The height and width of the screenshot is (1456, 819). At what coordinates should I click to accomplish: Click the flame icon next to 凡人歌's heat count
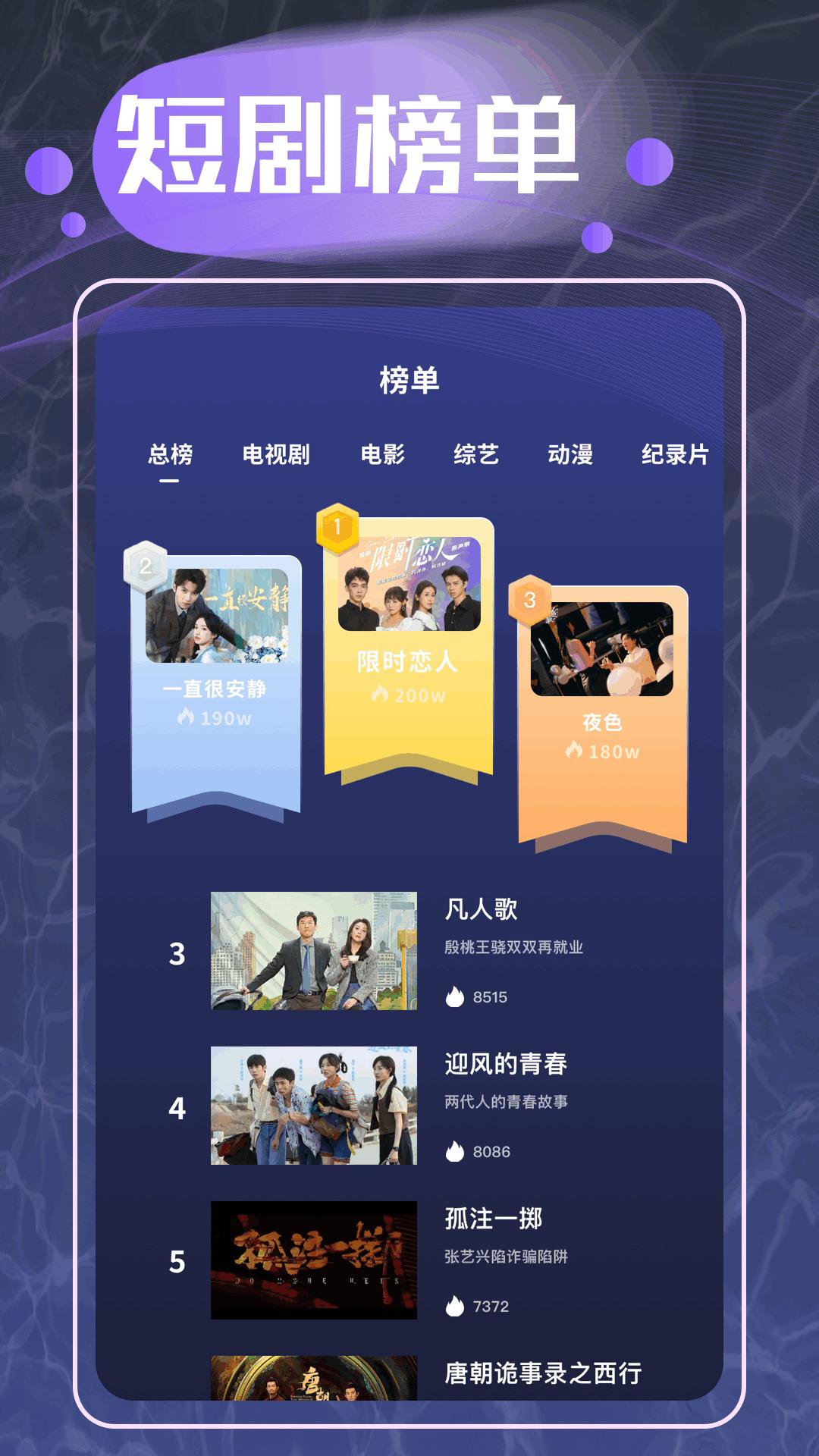[x=455, y=997]
